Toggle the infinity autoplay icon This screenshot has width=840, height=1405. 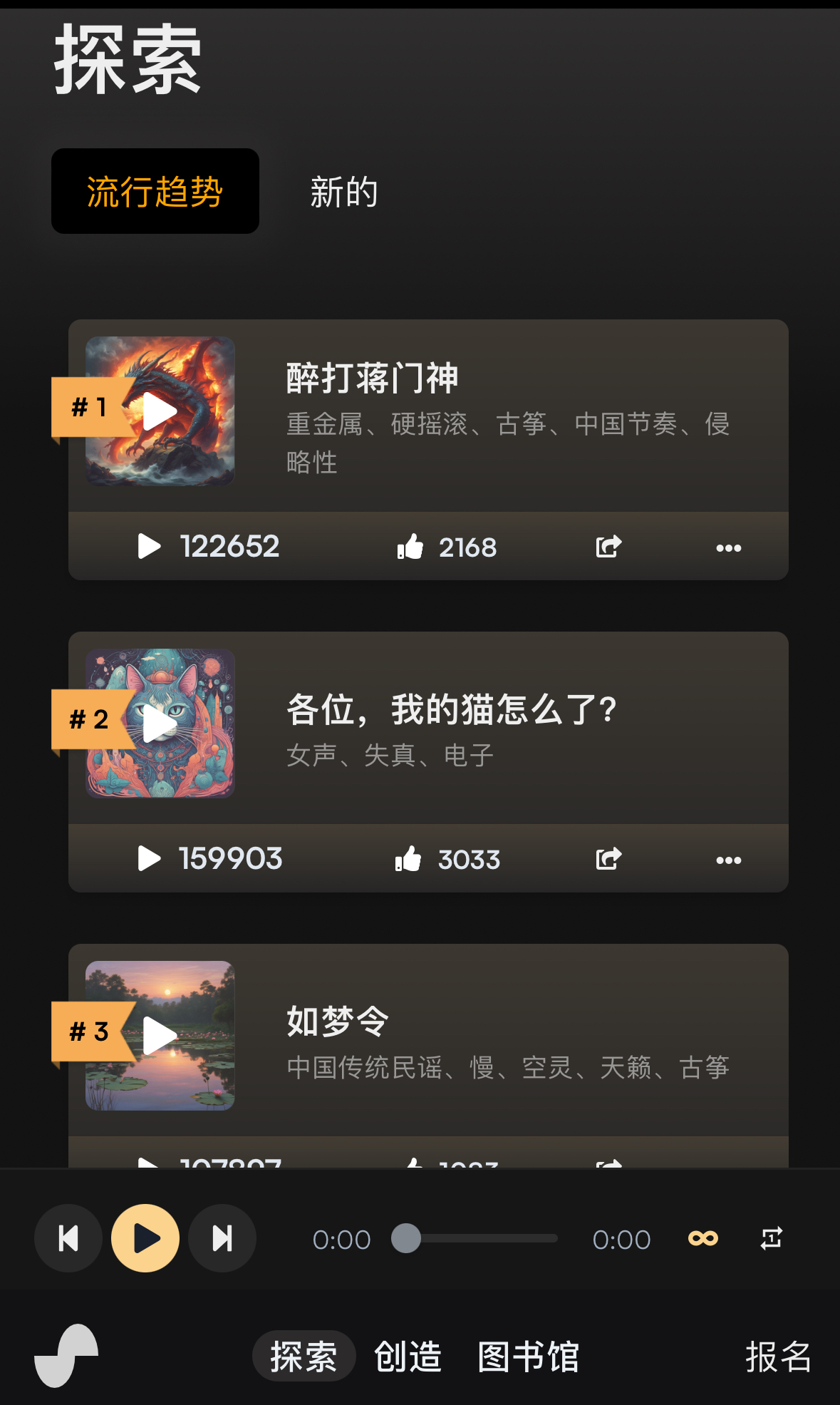pos(702,1238)
